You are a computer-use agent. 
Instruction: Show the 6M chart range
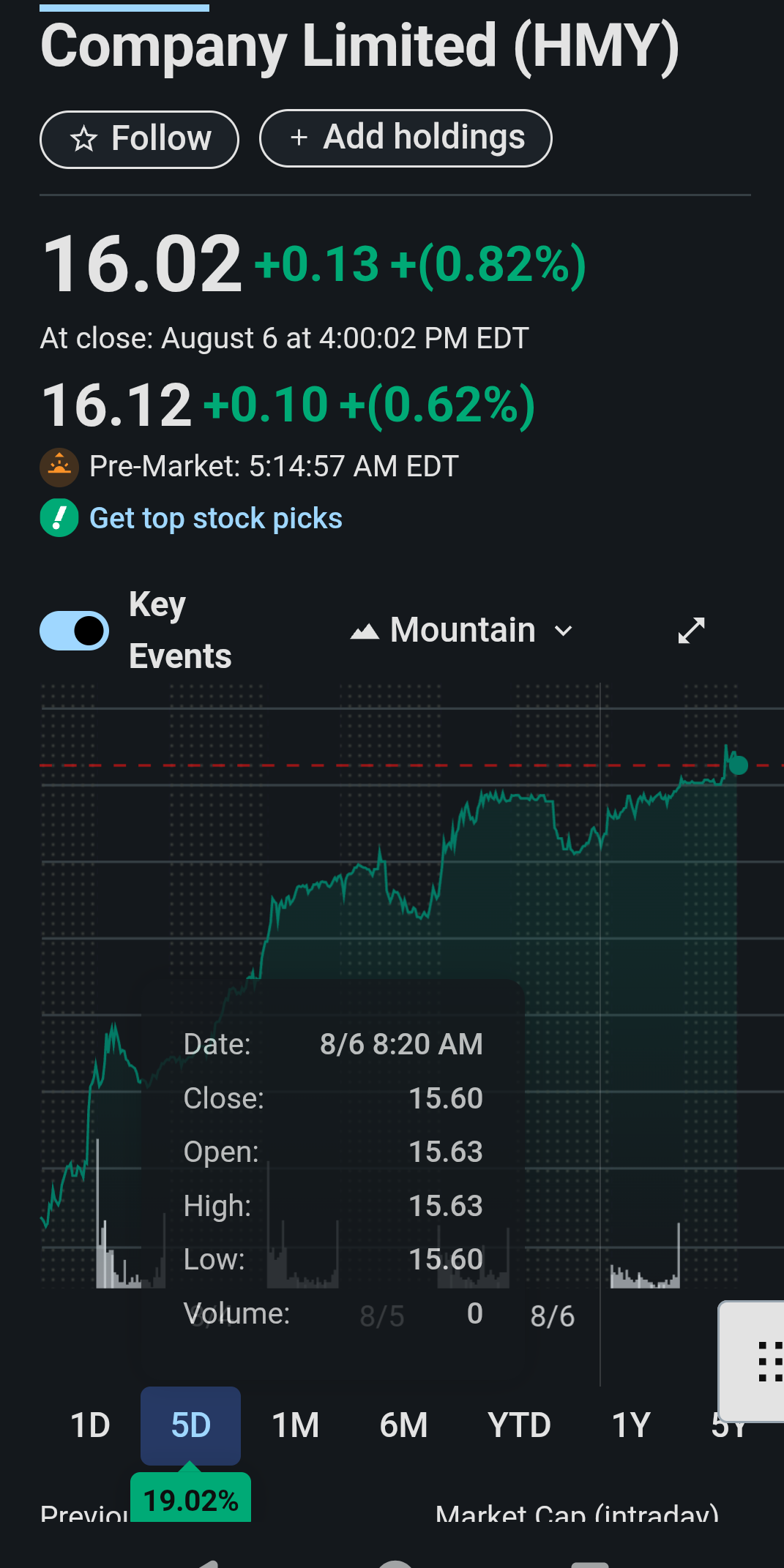(403, 1425)
